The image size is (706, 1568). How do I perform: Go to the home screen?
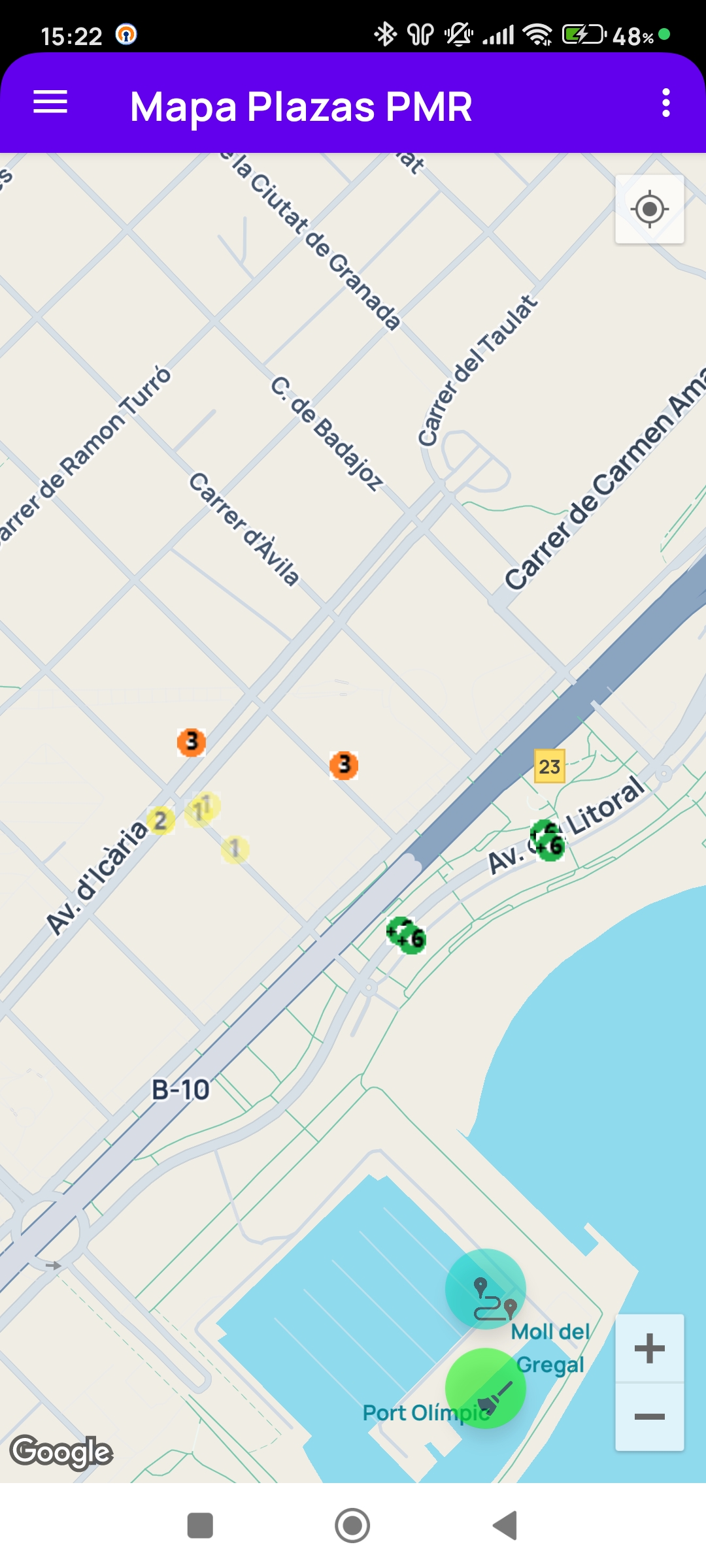[x=352, y=1526]
